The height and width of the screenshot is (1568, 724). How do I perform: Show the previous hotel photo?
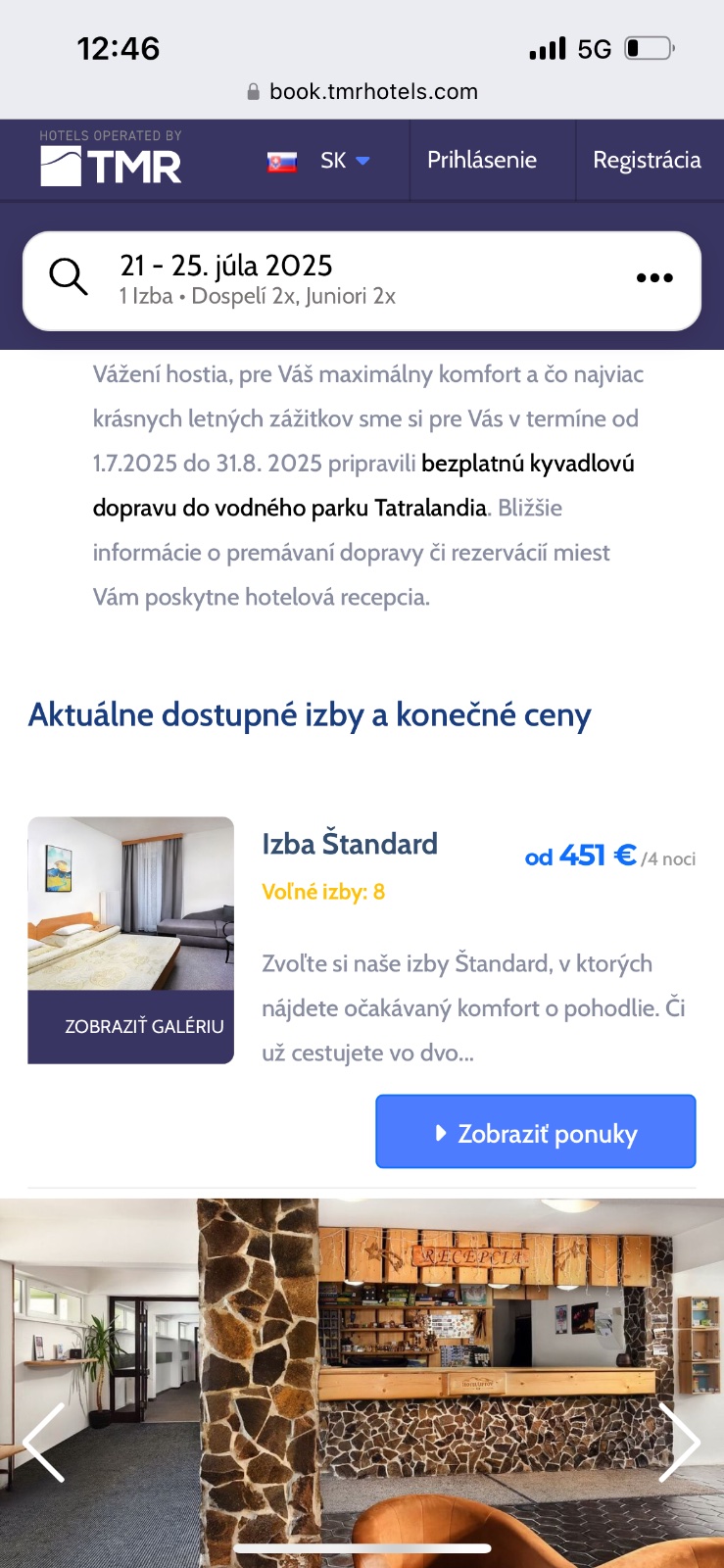pyautogui.click(x=44, y=1442)
